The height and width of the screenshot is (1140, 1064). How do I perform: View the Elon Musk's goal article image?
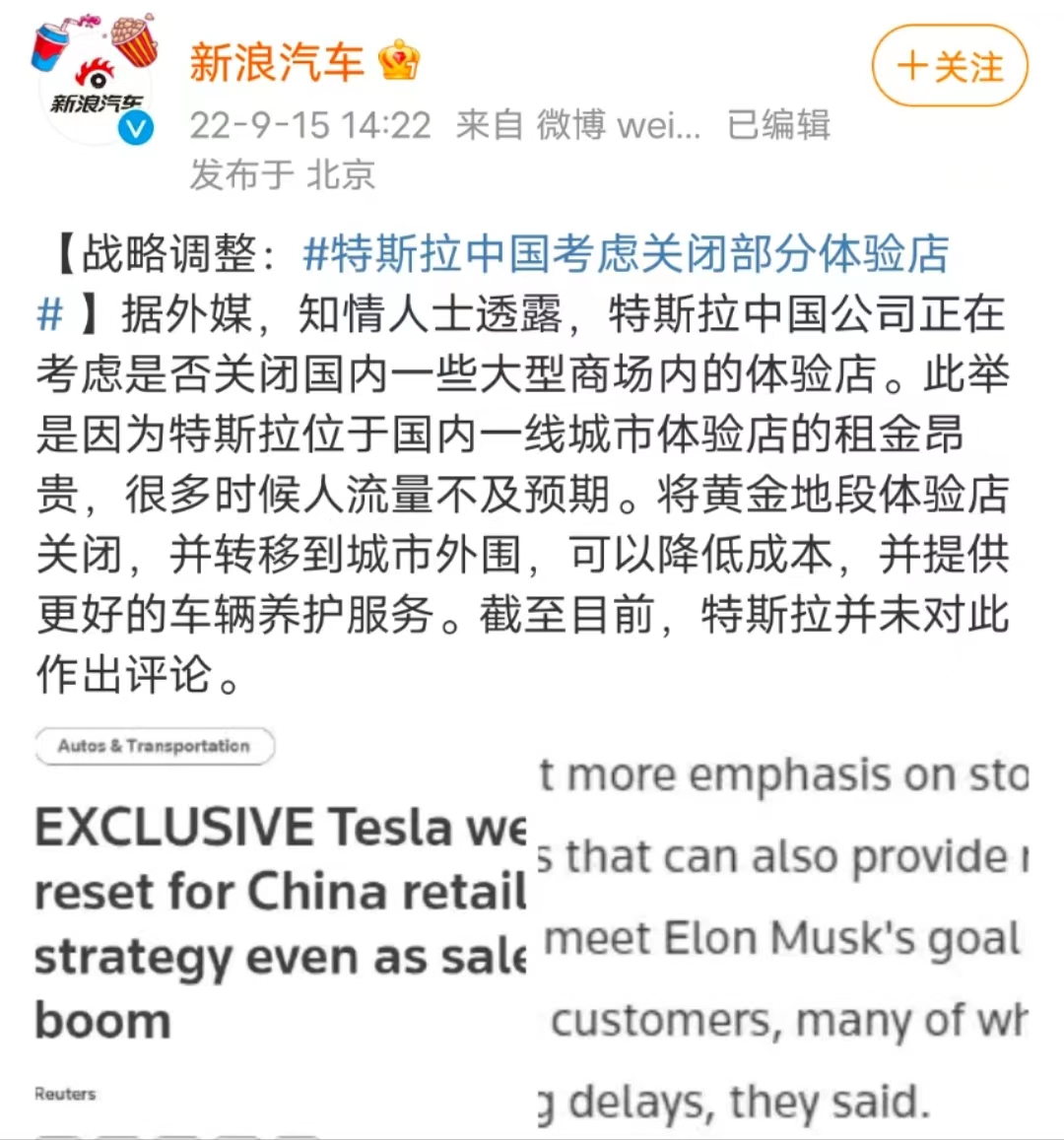tap(783, 936)
